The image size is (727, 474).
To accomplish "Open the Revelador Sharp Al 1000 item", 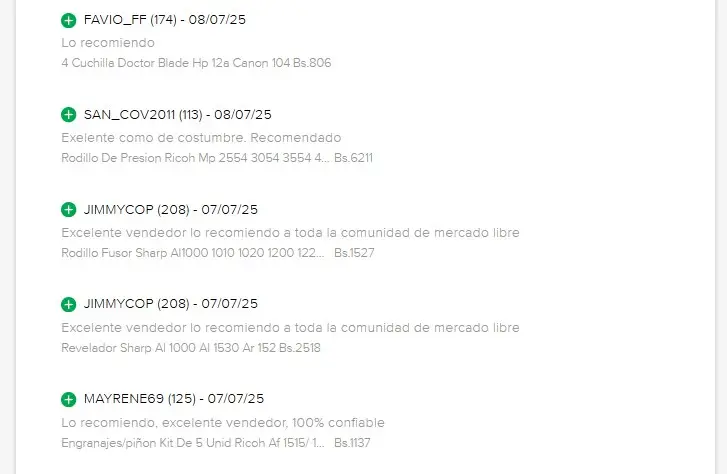I will (169, 348).
